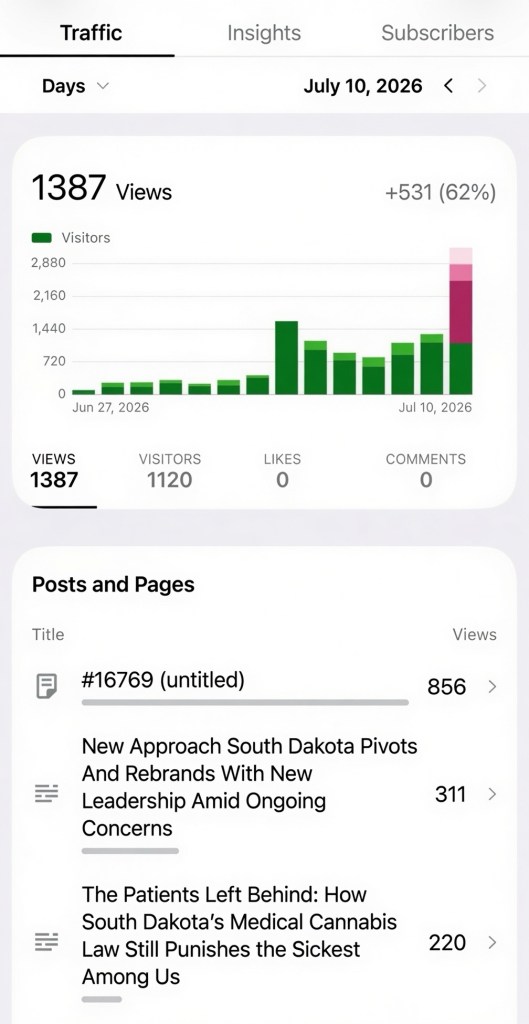Show the Comments stat
529x1024 pixels.
(x=426, y=471)
